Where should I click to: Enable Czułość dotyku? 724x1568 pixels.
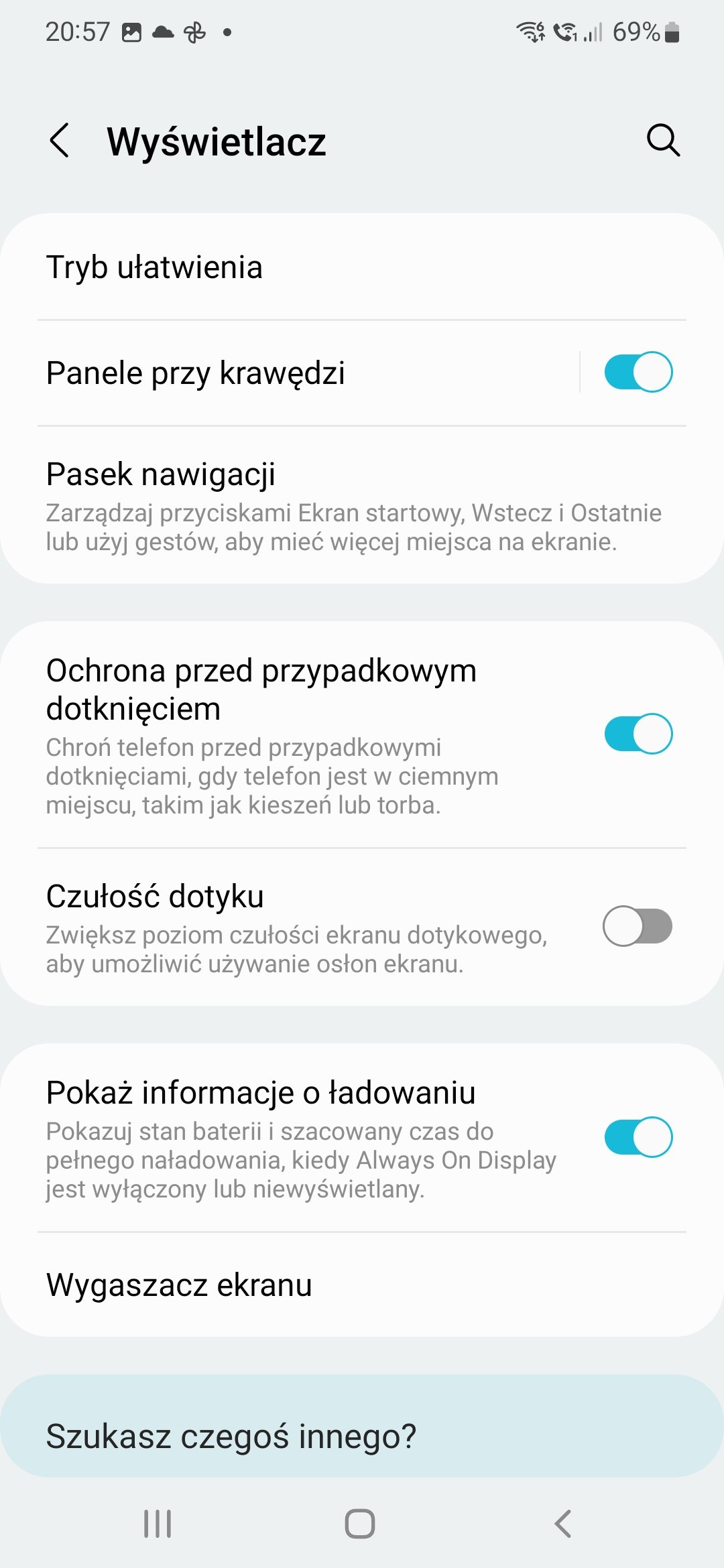[x=638, y=927]
